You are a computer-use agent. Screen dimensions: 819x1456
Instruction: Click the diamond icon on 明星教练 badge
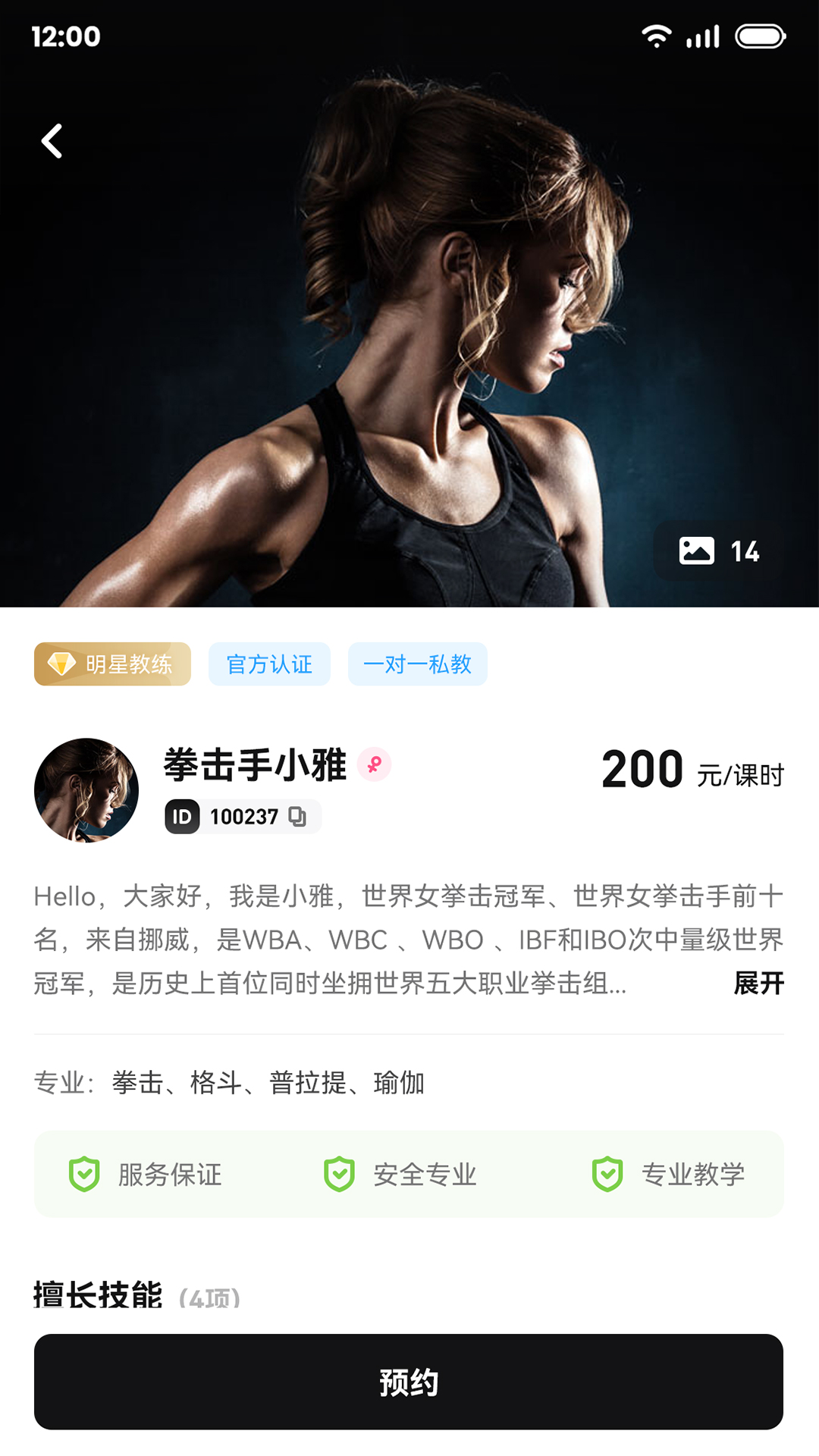(x=61, y=664)
